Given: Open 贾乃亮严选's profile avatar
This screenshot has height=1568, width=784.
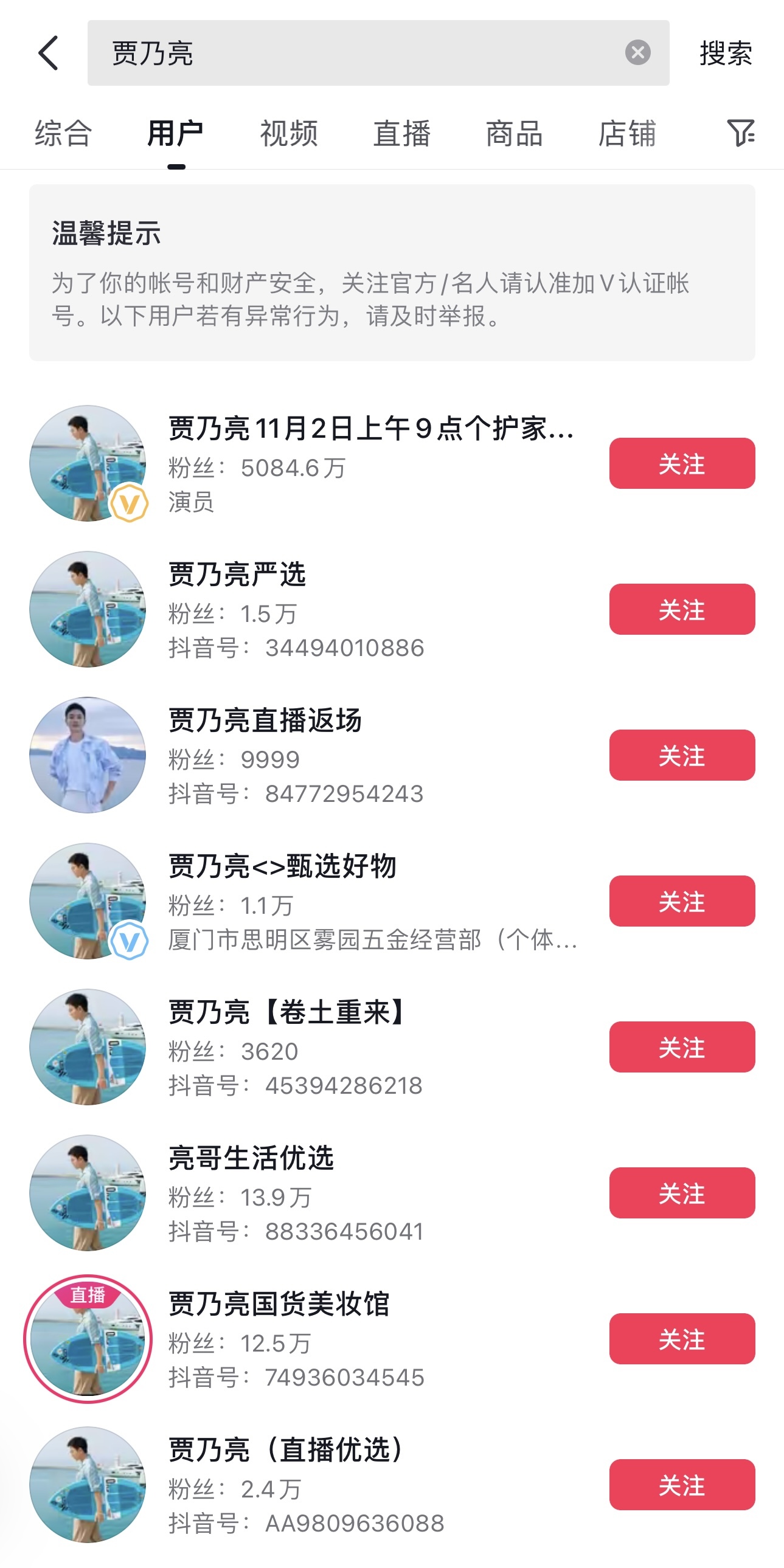Looking at the screenshot, I should (x=87, y=609).
